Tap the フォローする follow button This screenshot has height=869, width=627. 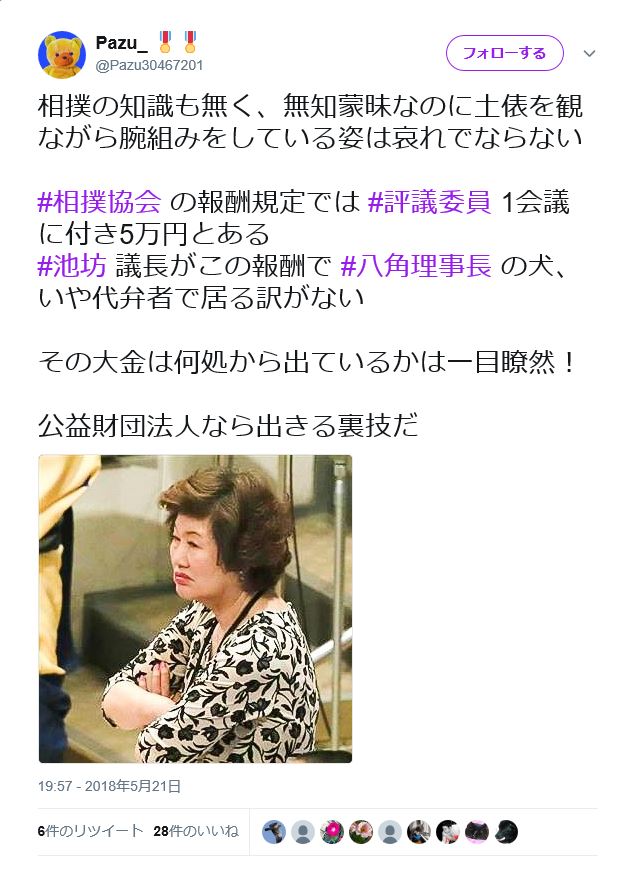tap(504, 53)
